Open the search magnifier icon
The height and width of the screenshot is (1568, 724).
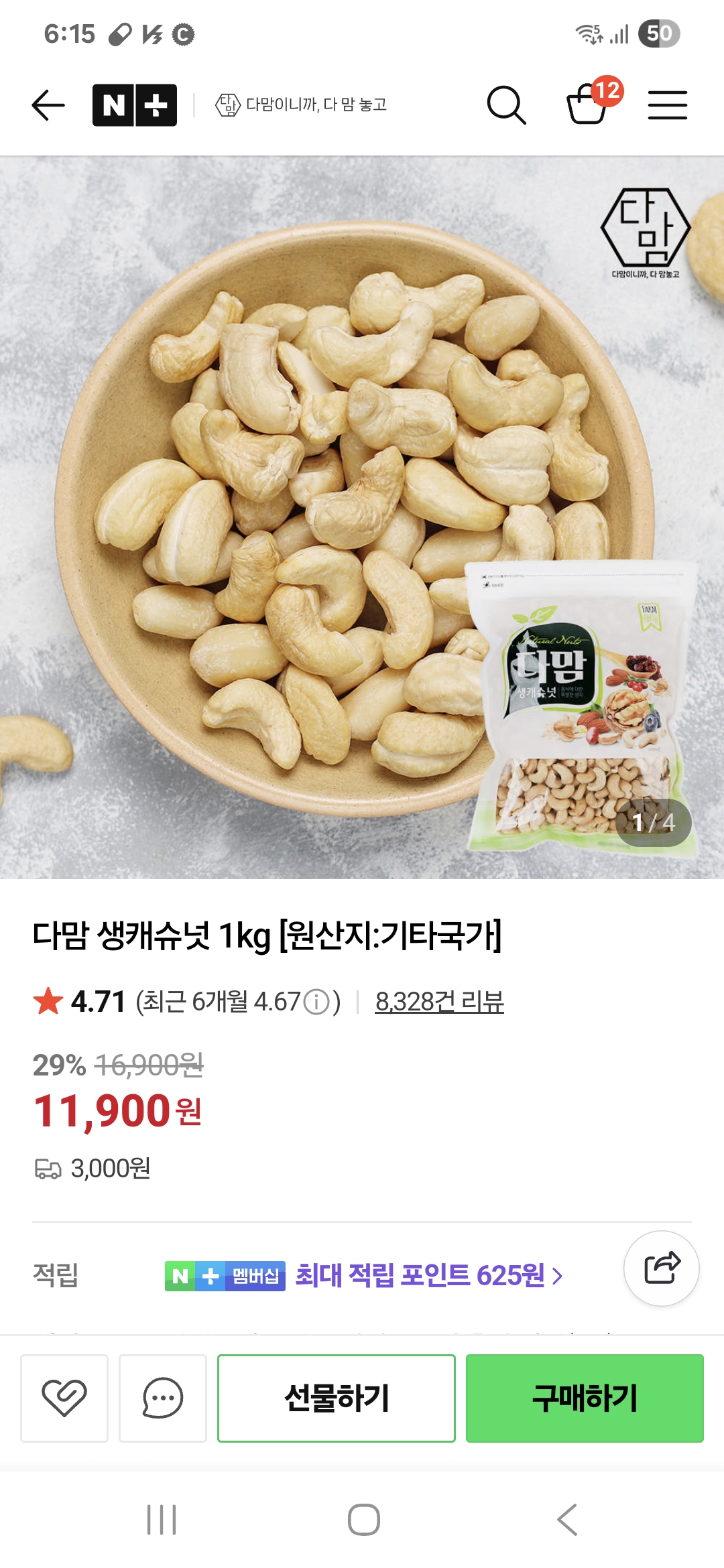pos(506,105)
